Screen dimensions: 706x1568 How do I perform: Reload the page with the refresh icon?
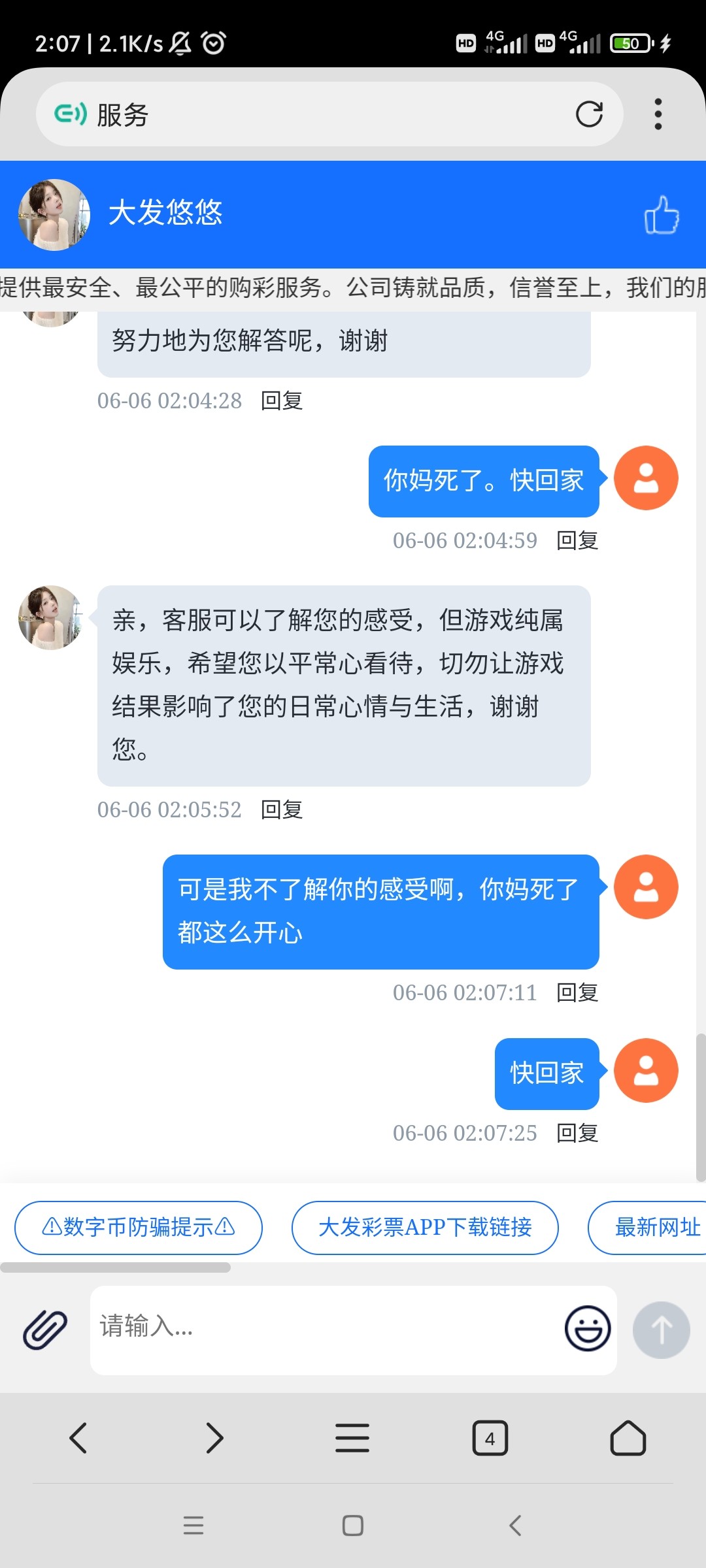coord(588,114)
